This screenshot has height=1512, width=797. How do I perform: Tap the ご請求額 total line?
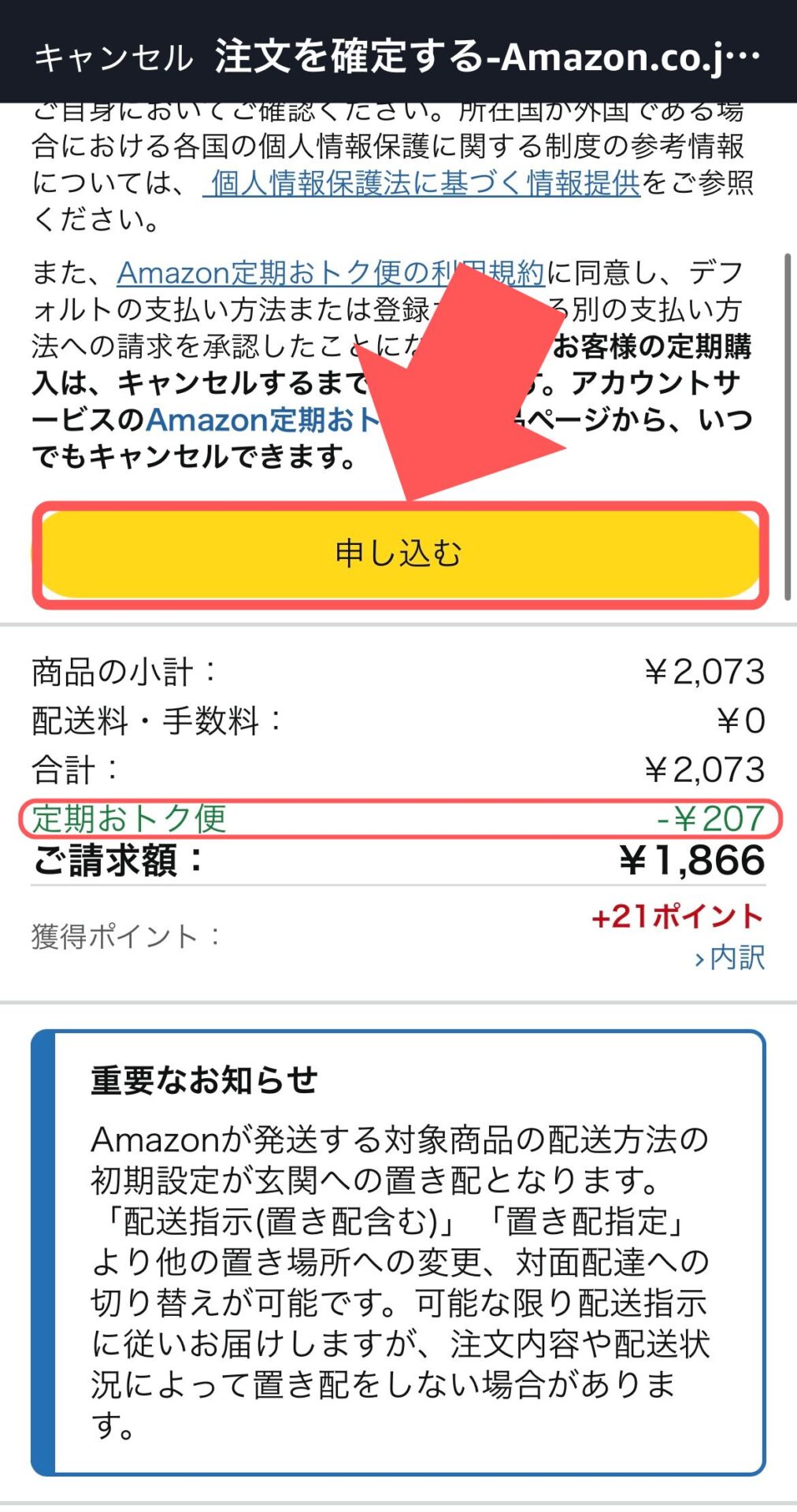tap(115, 863)
